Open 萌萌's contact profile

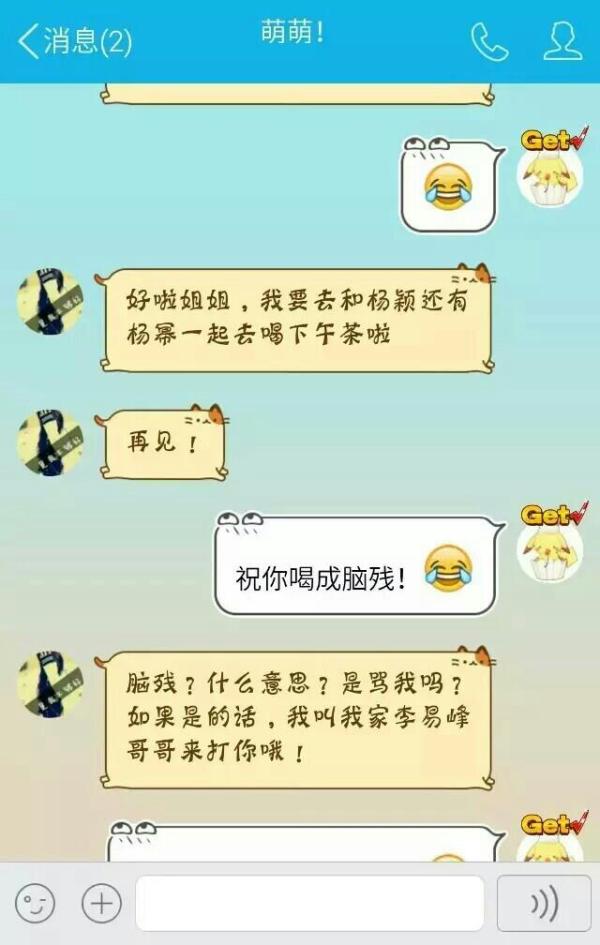coord(562,41)
